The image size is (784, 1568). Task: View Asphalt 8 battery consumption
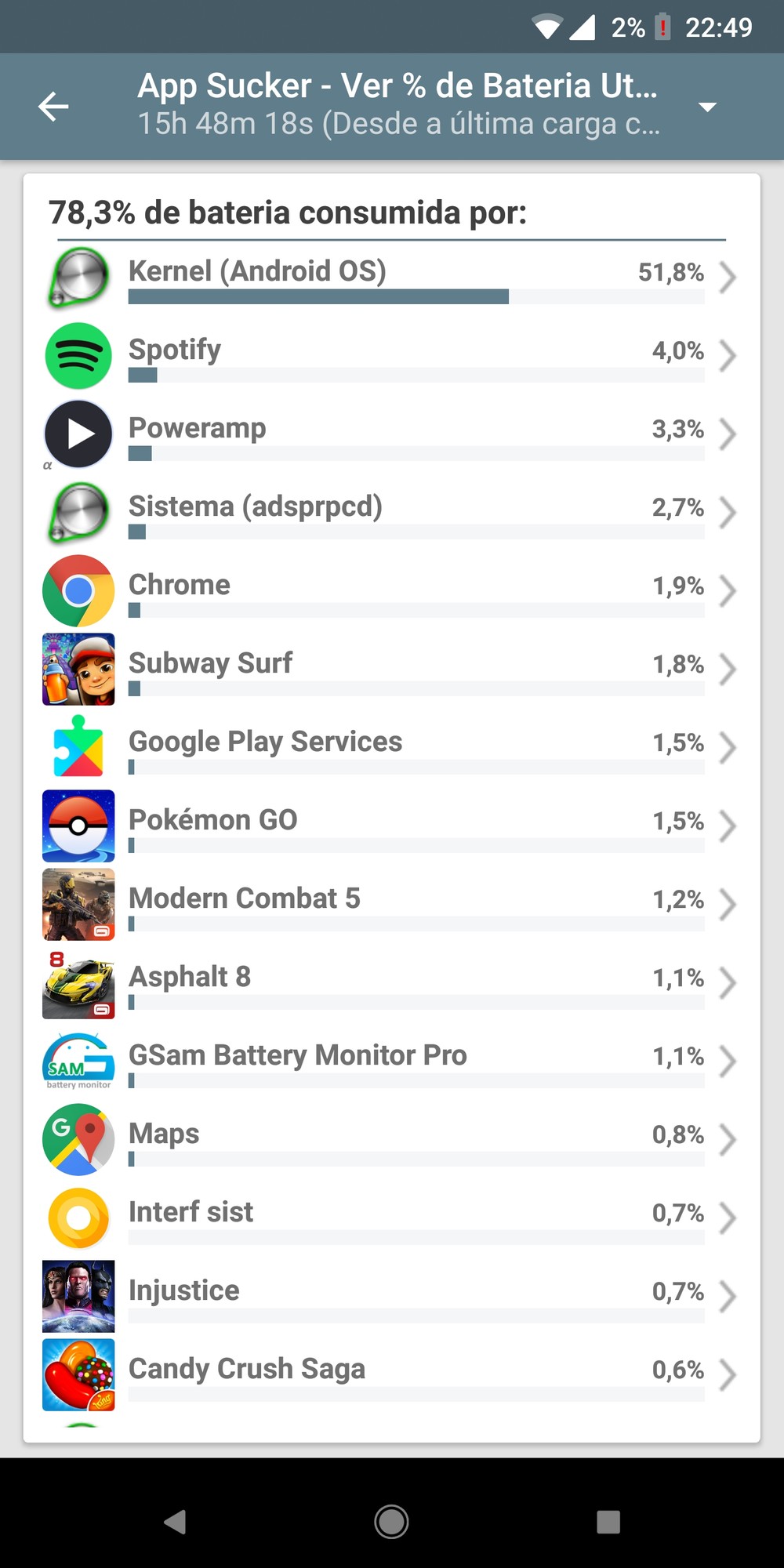click(x=392, y=982)
